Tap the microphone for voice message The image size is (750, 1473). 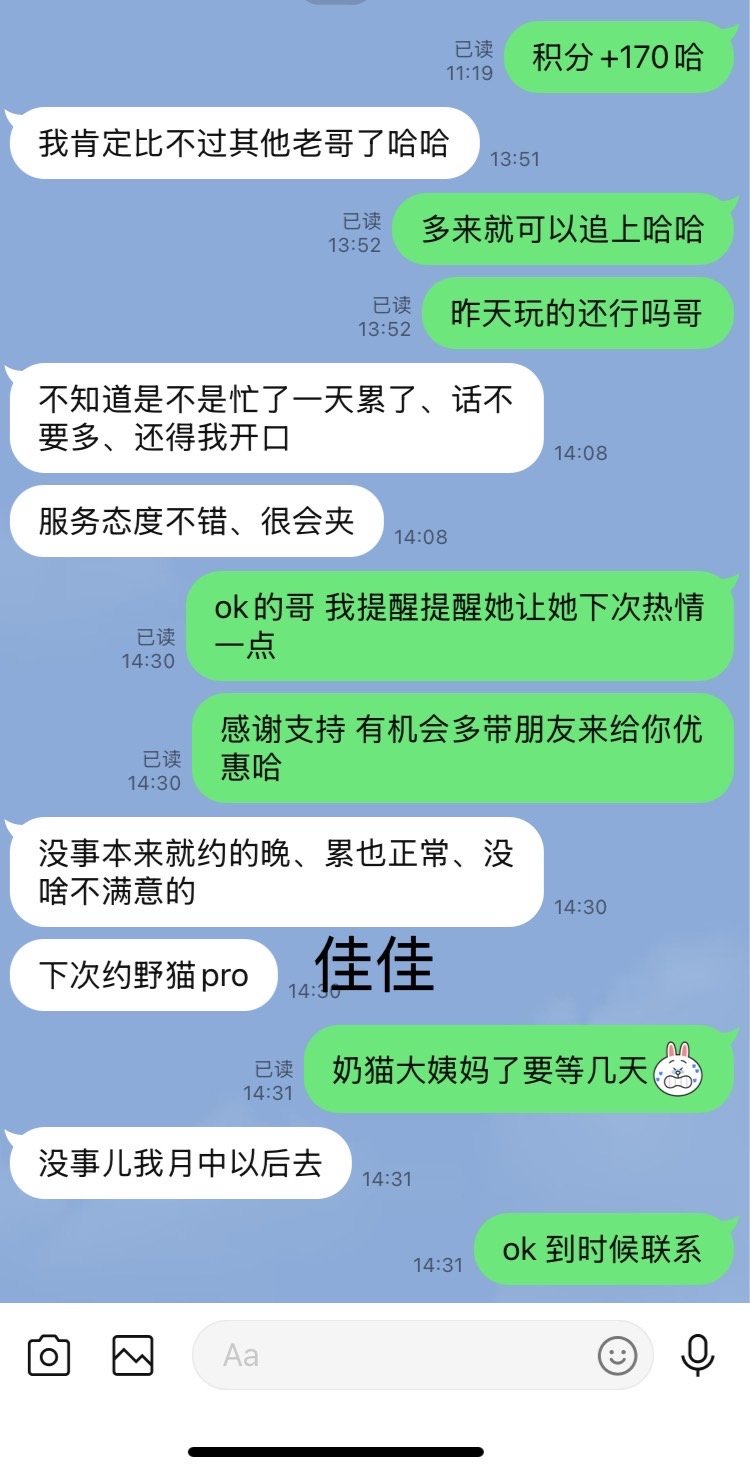[x=697, y=1355]
